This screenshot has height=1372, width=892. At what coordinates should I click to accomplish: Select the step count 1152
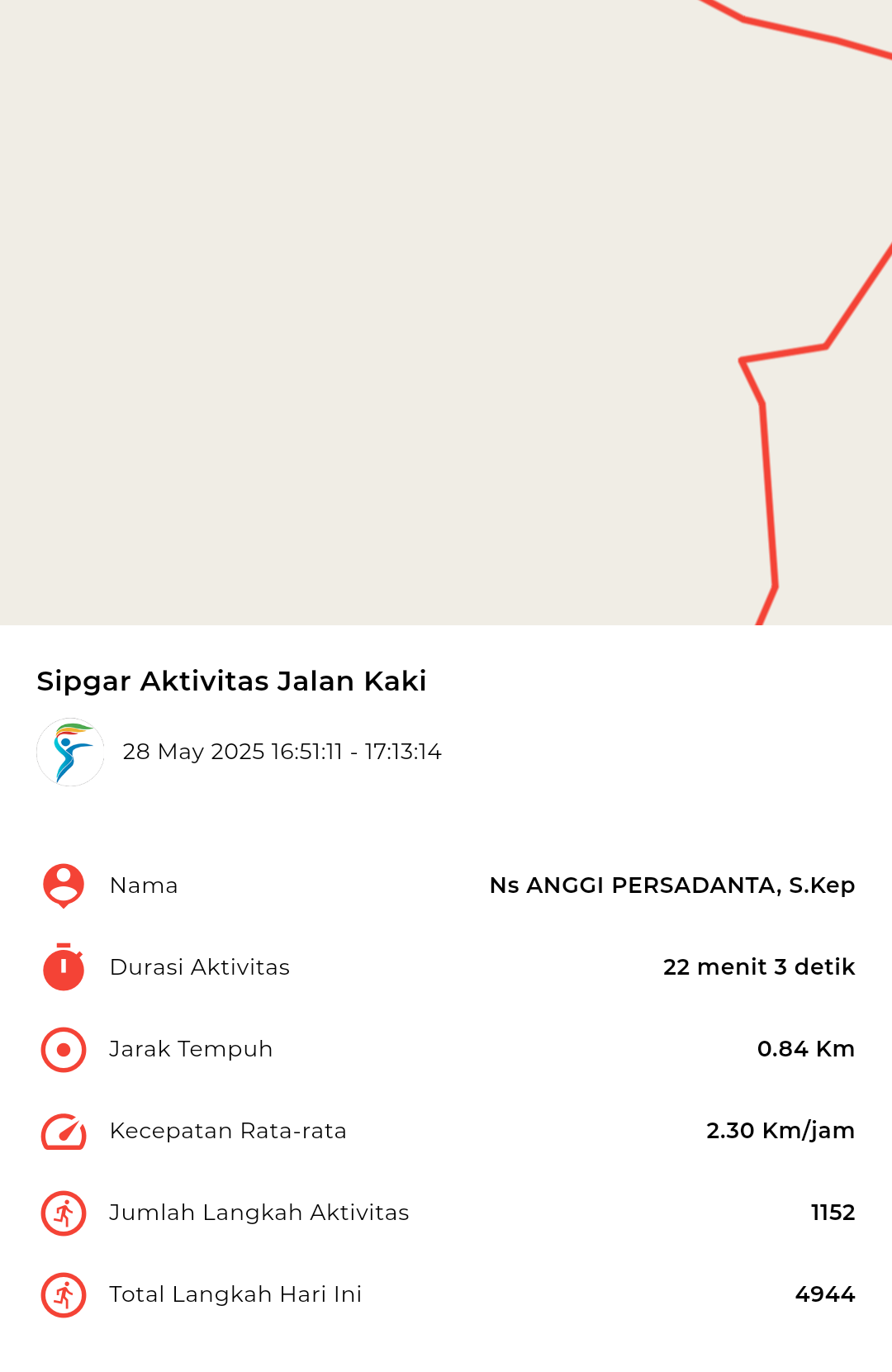point(833,1213)
